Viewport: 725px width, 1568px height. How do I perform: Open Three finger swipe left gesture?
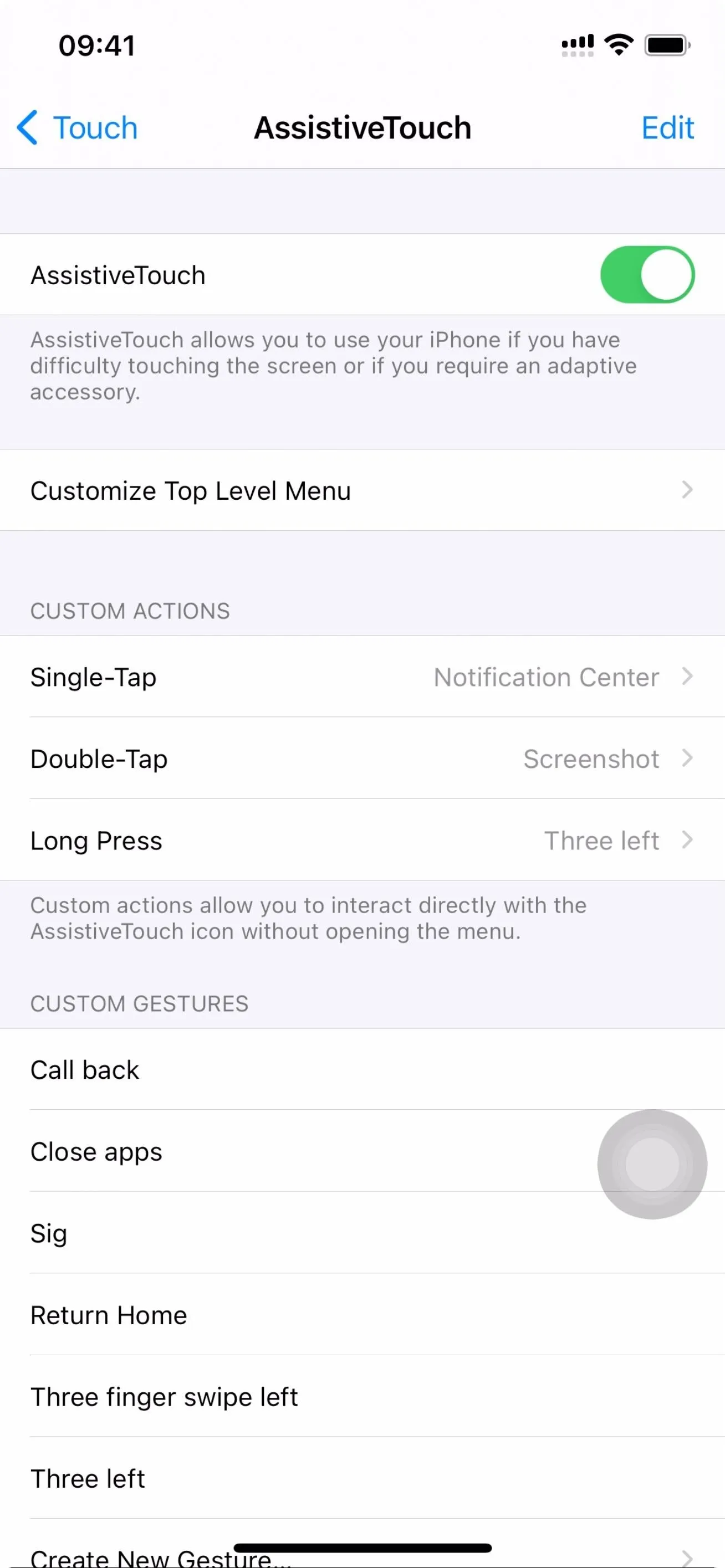(362, 1396)
